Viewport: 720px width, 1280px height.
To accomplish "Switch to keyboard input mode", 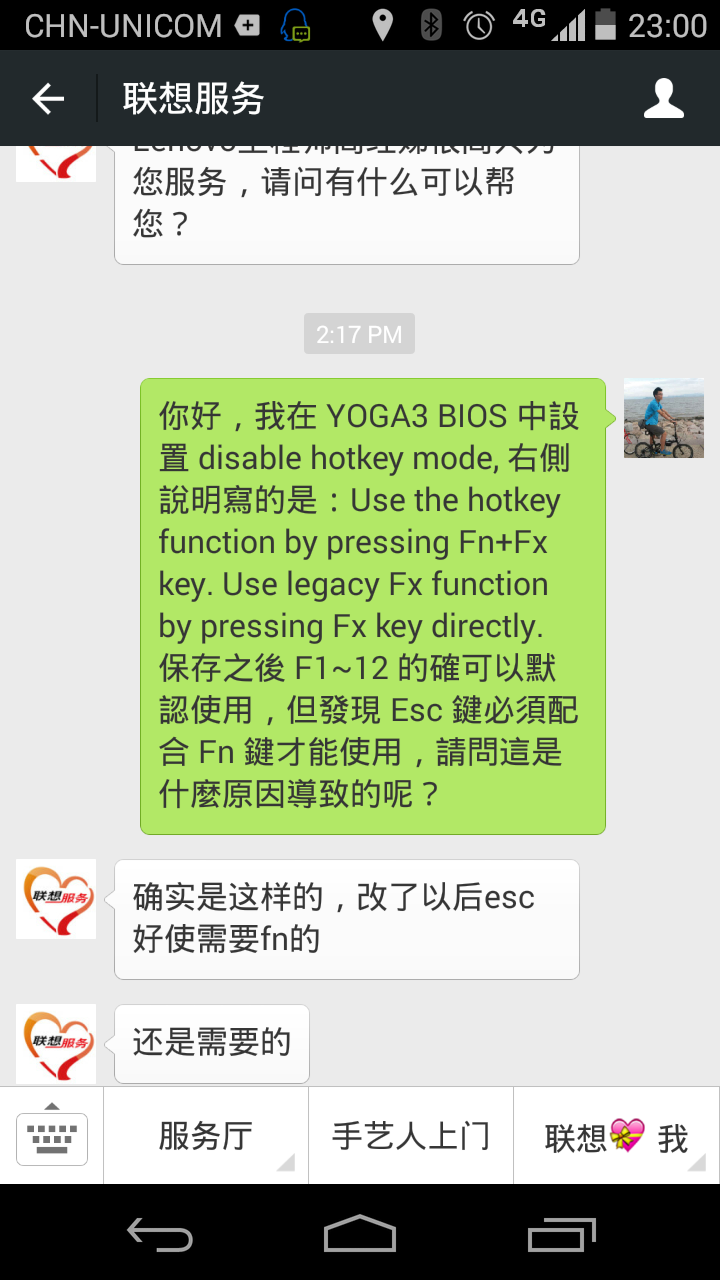I will pyautogui.click(x=52, y=1136).
